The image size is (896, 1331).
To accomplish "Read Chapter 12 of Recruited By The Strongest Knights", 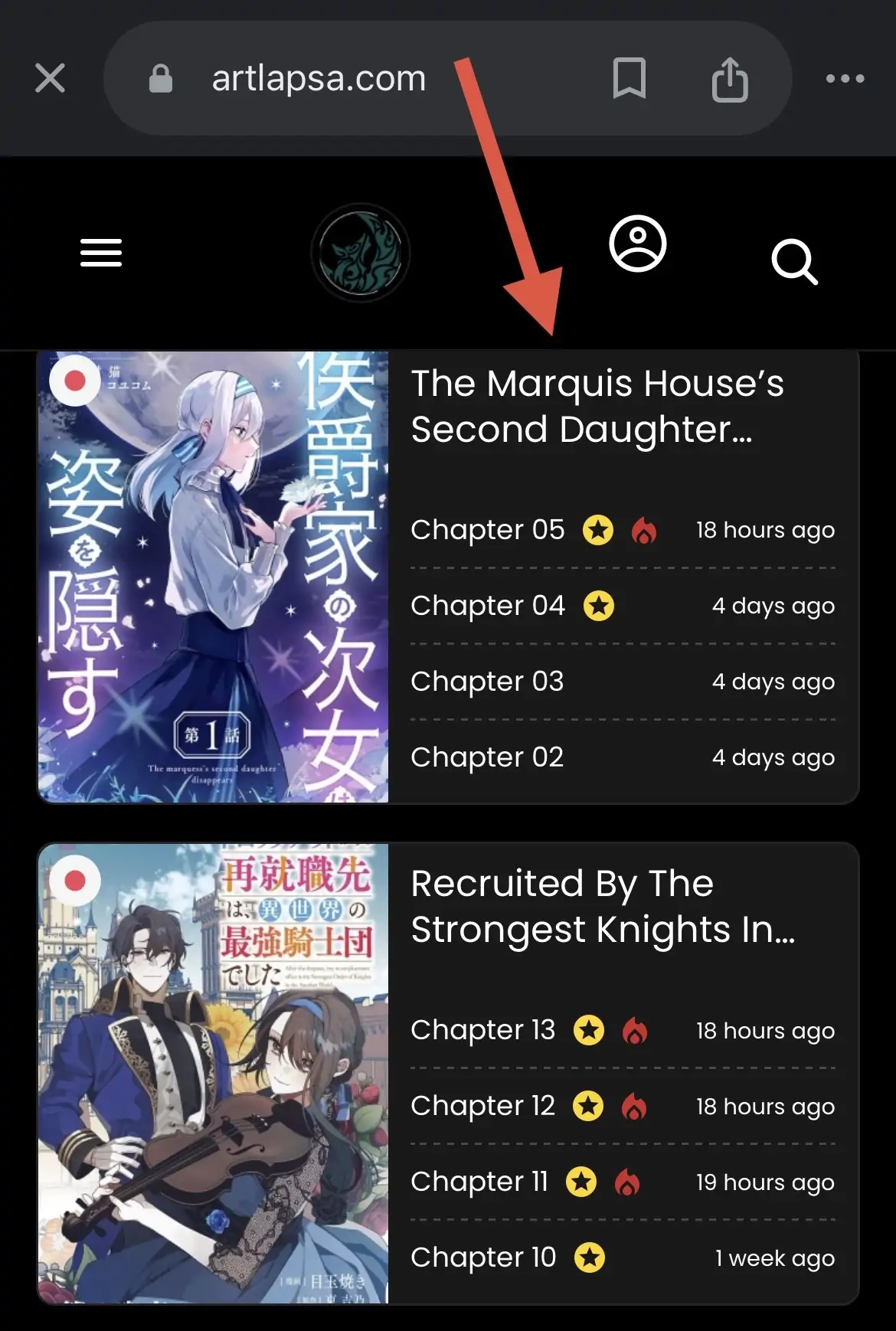I will click(x=482, y=1106).
